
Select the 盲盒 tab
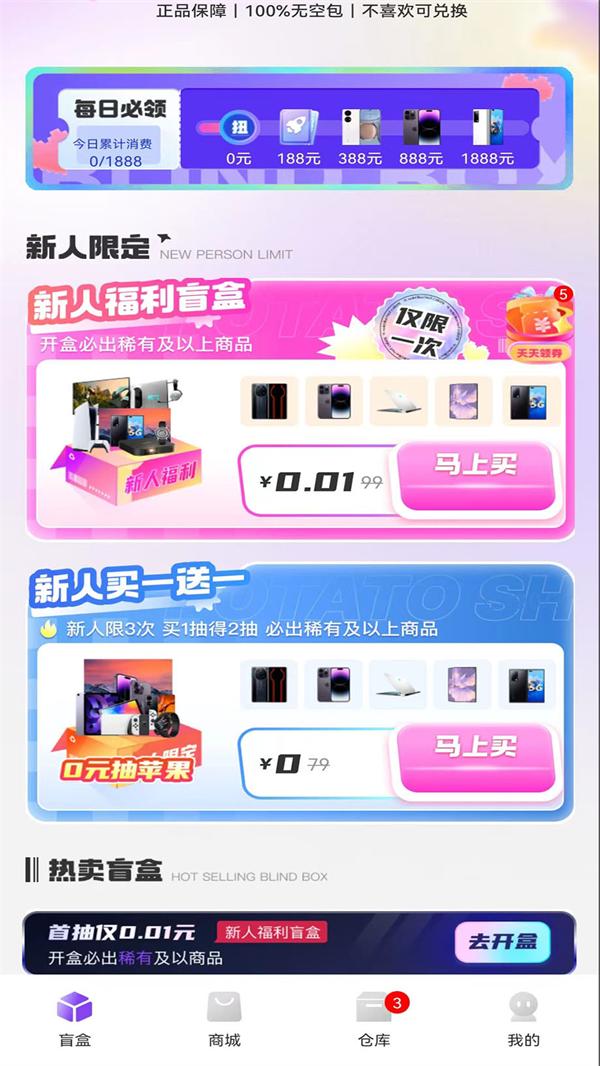74,1018
